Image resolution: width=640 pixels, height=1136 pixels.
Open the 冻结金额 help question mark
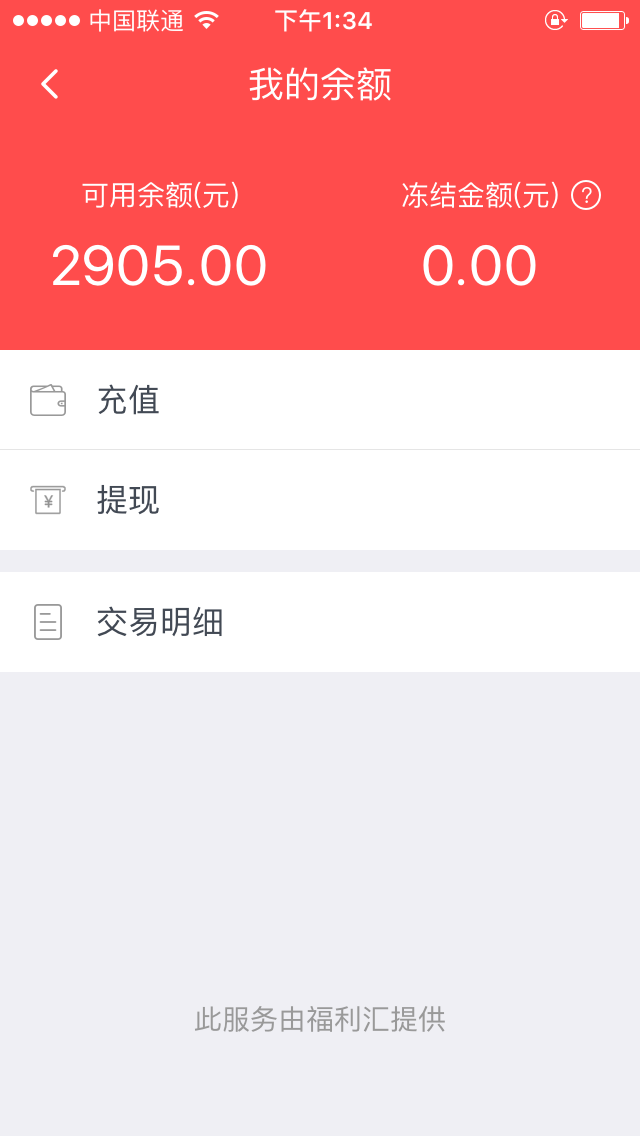click(586, 196)
